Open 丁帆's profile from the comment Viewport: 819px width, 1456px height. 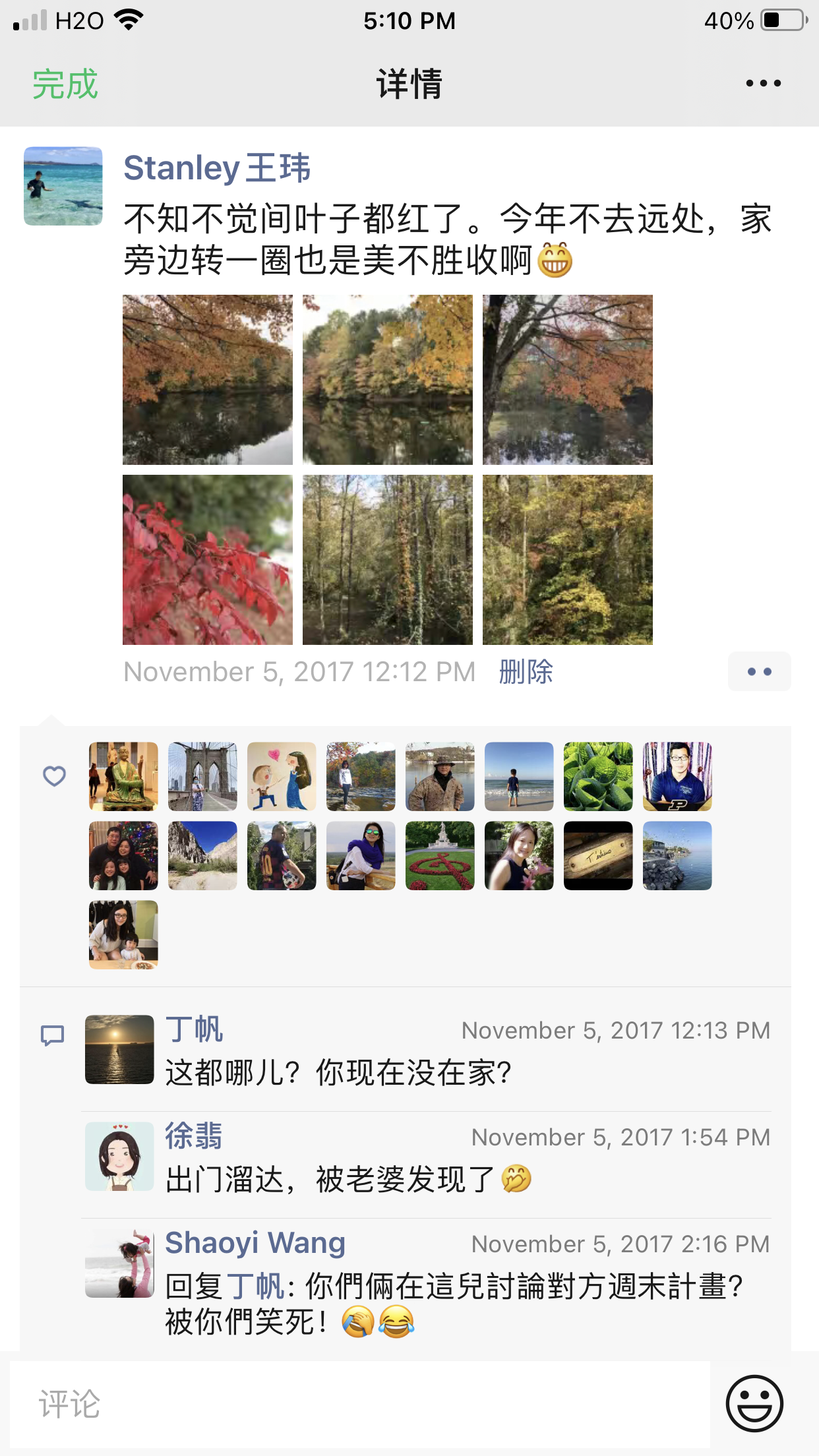pos(194,1029)
